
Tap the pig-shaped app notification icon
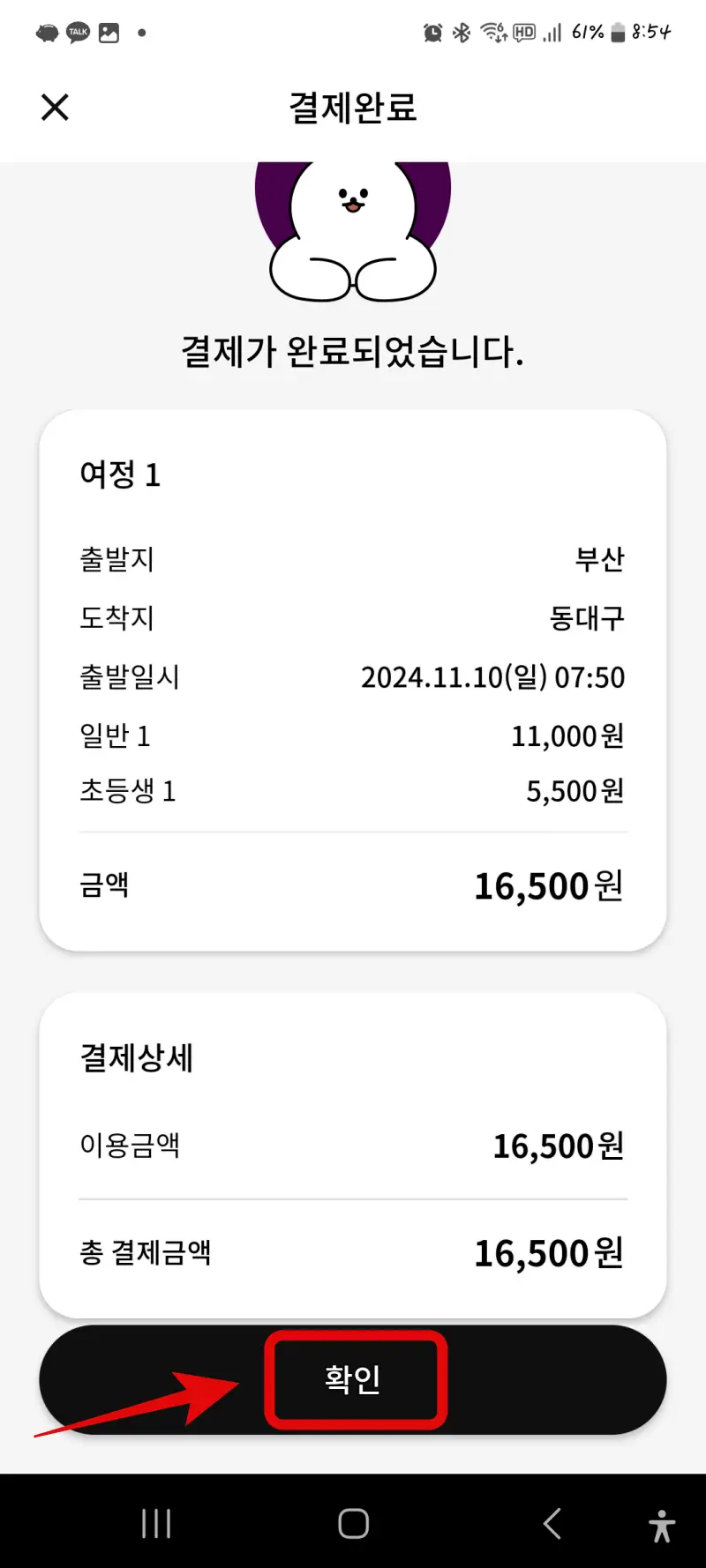(46, 32)
